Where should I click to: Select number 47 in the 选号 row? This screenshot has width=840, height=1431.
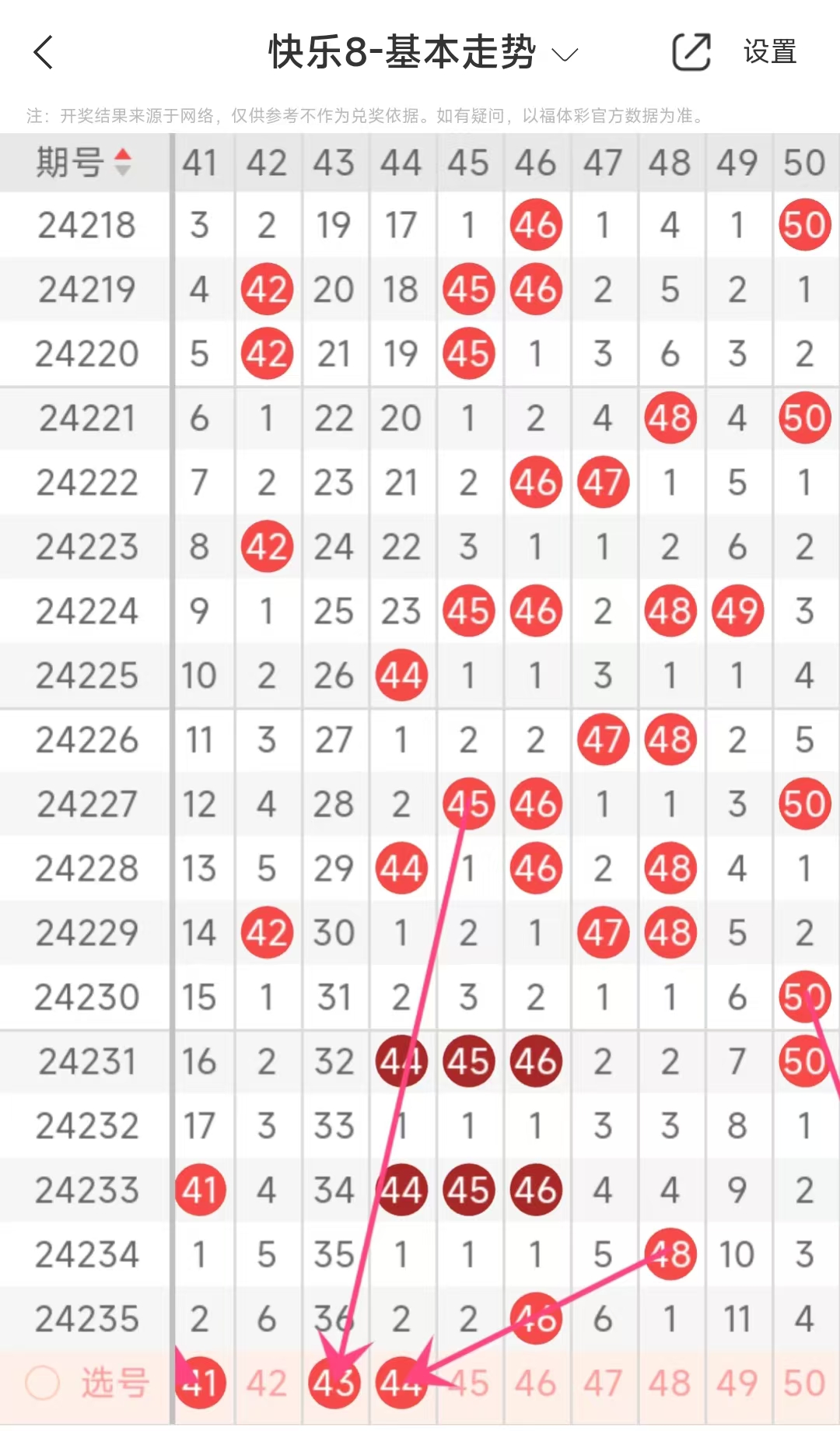coord(603,1384)
